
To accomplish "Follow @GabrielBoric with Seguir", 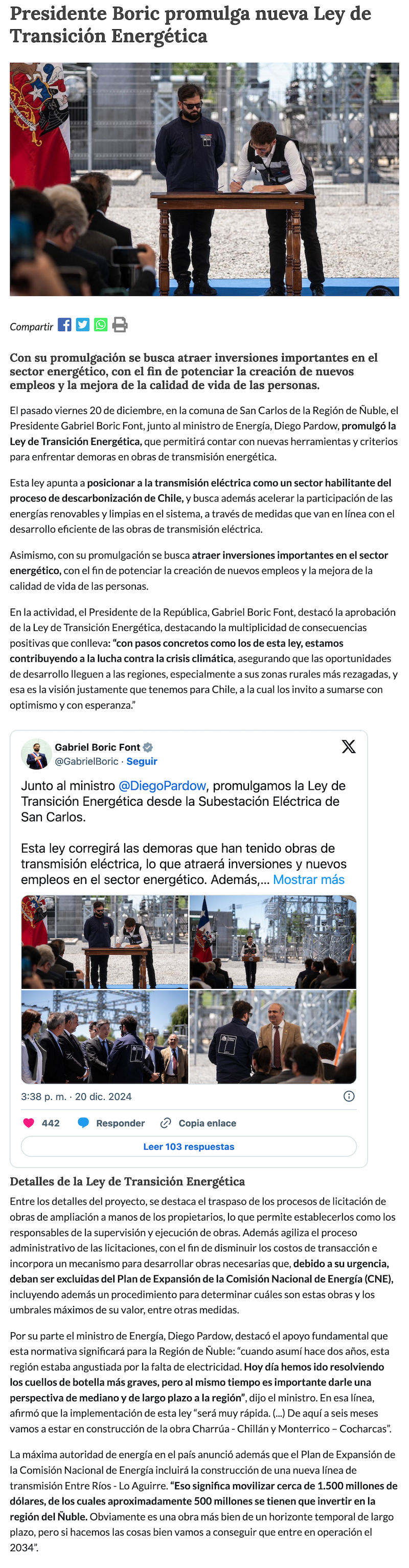I will pos(142,761).
